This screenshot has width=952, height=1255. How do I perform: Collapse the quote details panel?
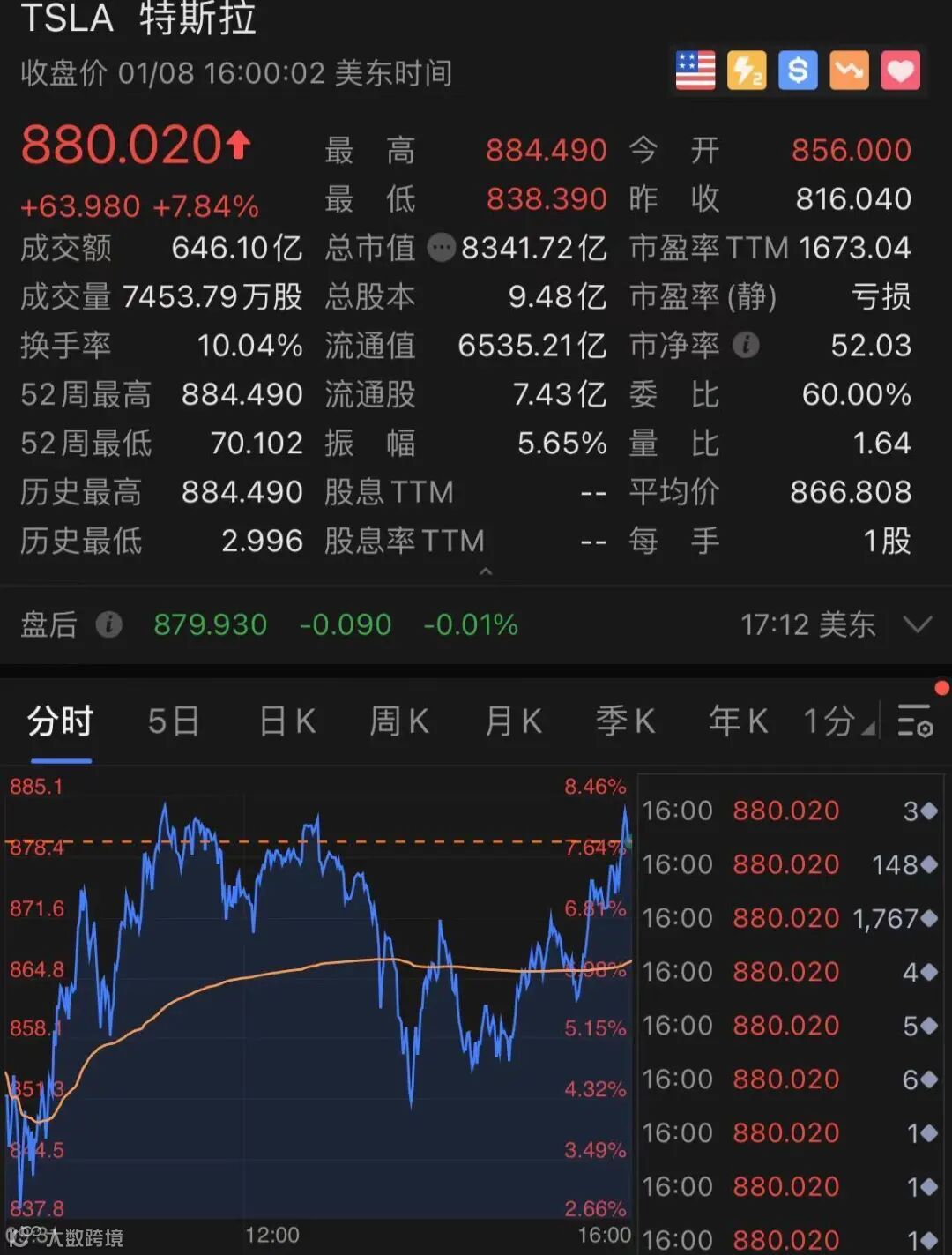[x=485, y=572]
